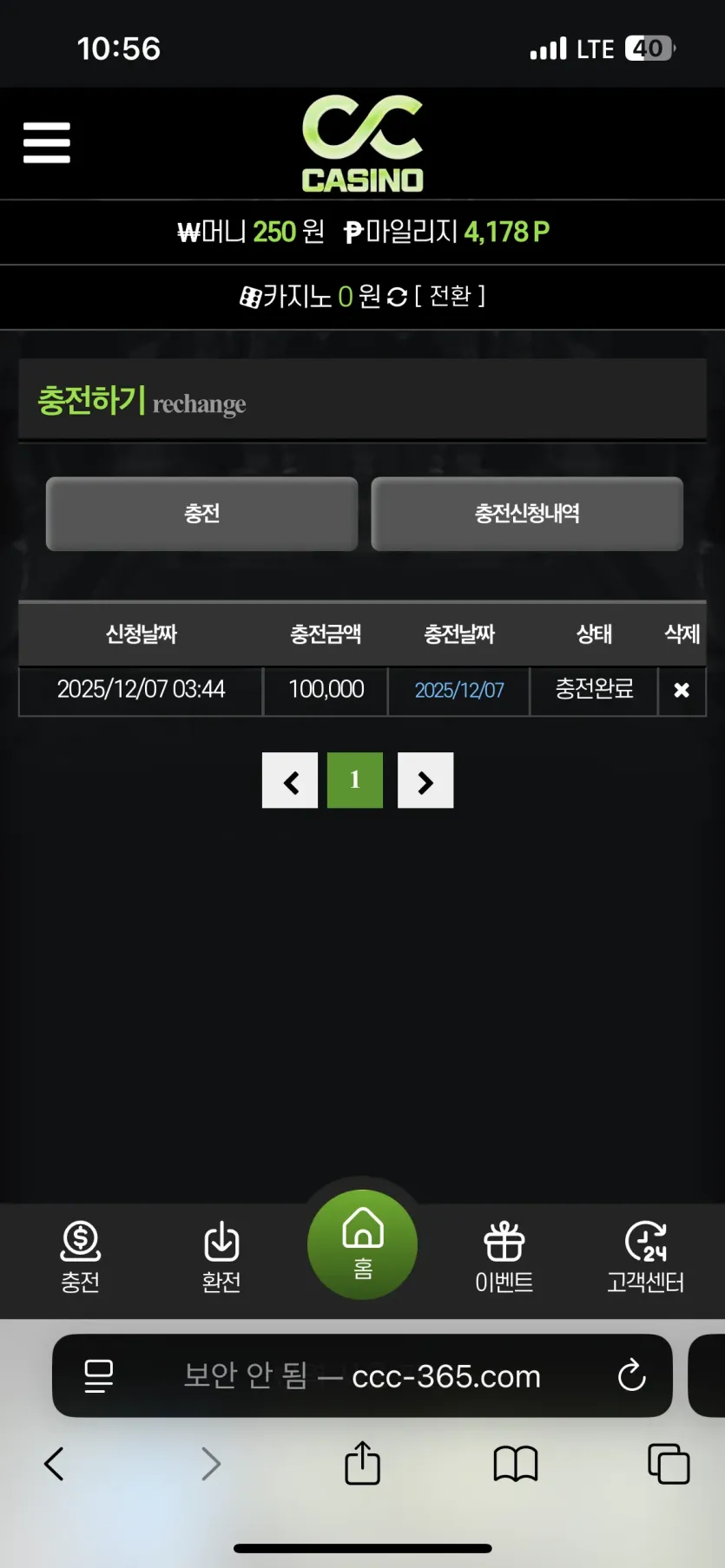
Task: Select the 충전 button
Action: click(201, 514)
